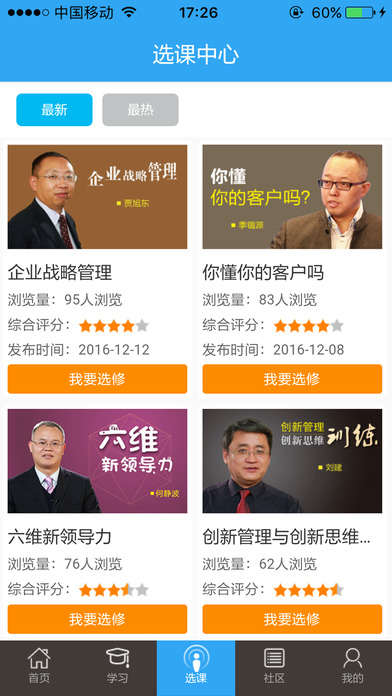Open the 社区 tab

tap(274, 668)
